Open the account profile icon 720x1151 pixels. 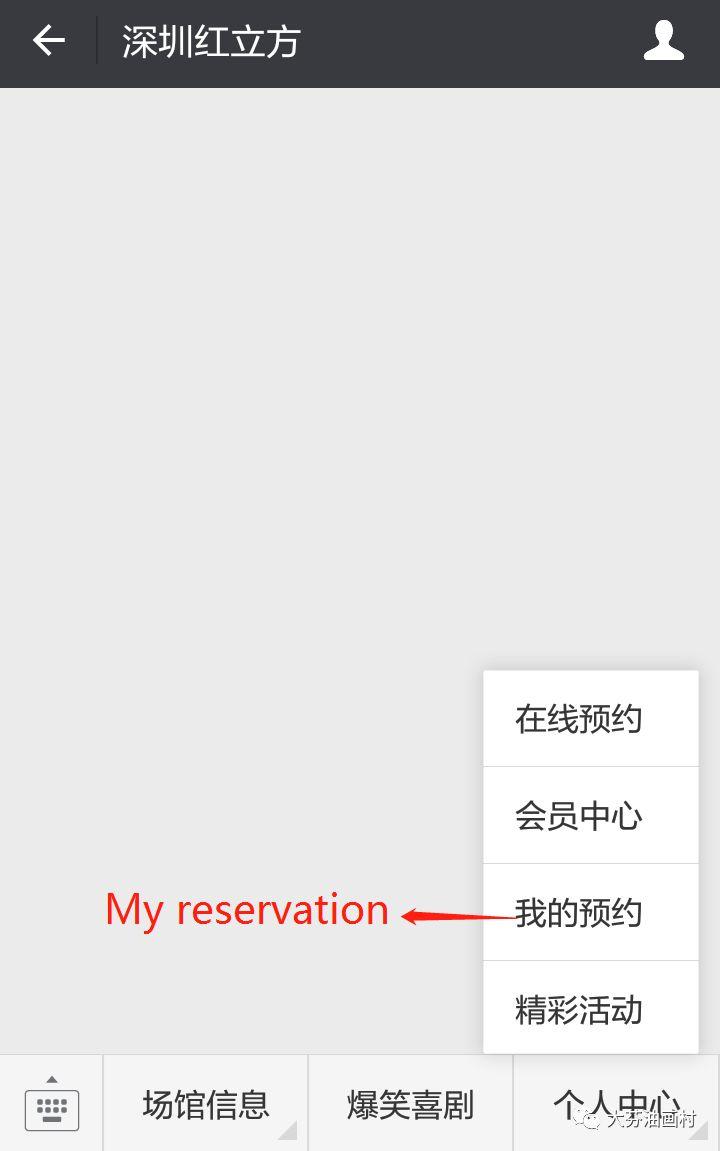pos(663,42)
